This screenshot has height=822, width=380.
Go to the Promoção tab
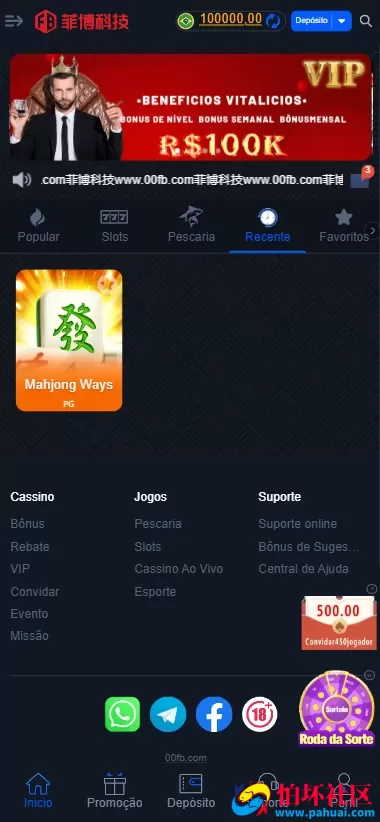tap(114, 792)
